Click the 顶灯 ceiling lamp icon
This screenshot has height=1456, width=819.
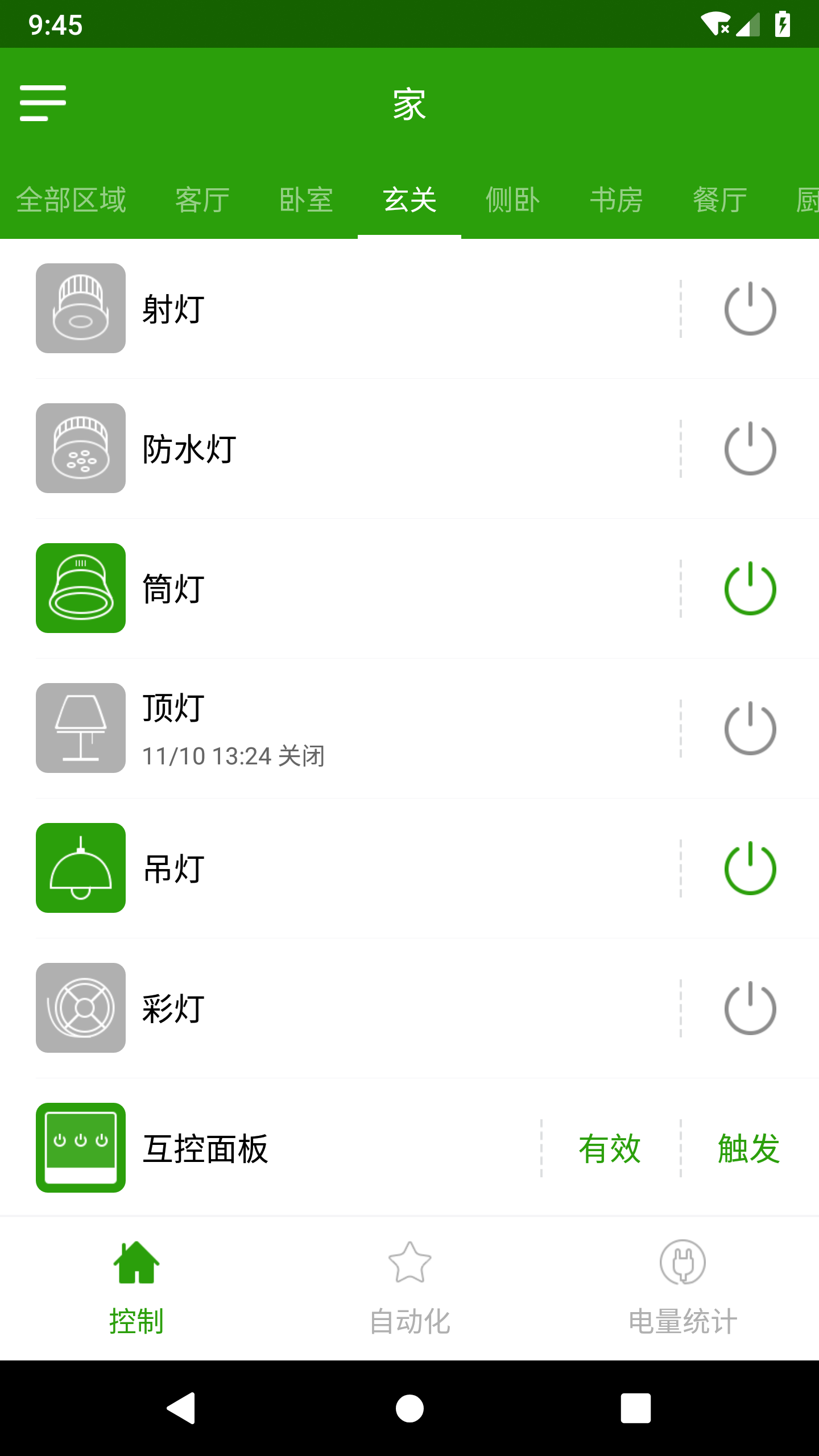tap(80, 729)
